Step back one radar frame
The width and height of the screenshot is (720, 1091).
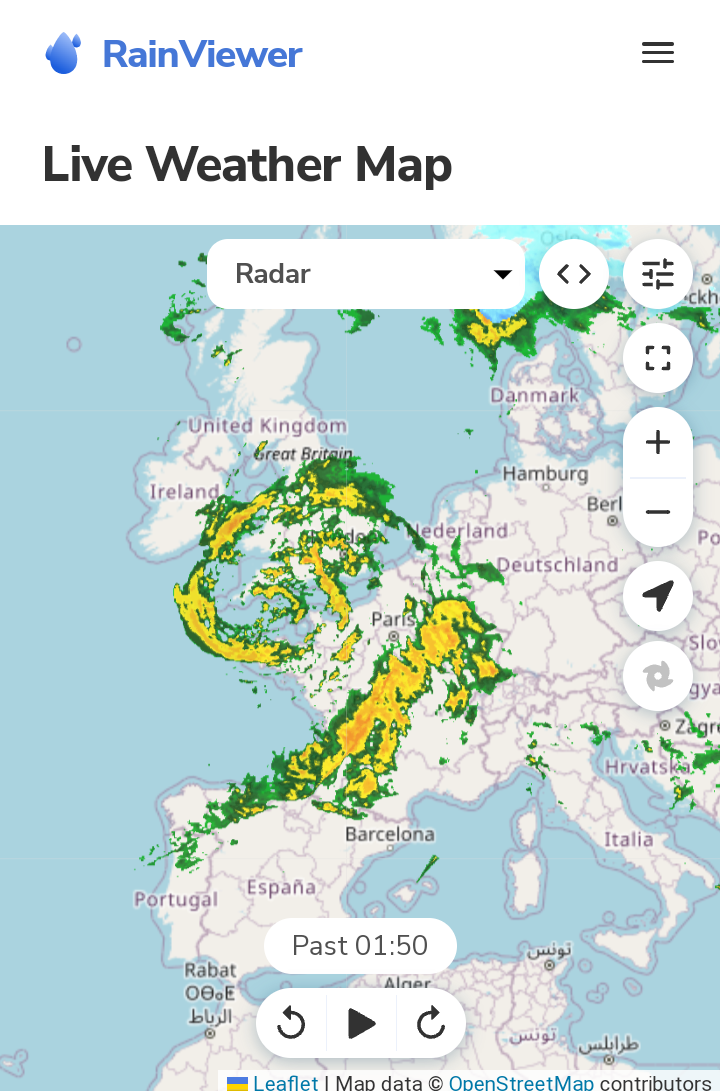coord(291,1023)
